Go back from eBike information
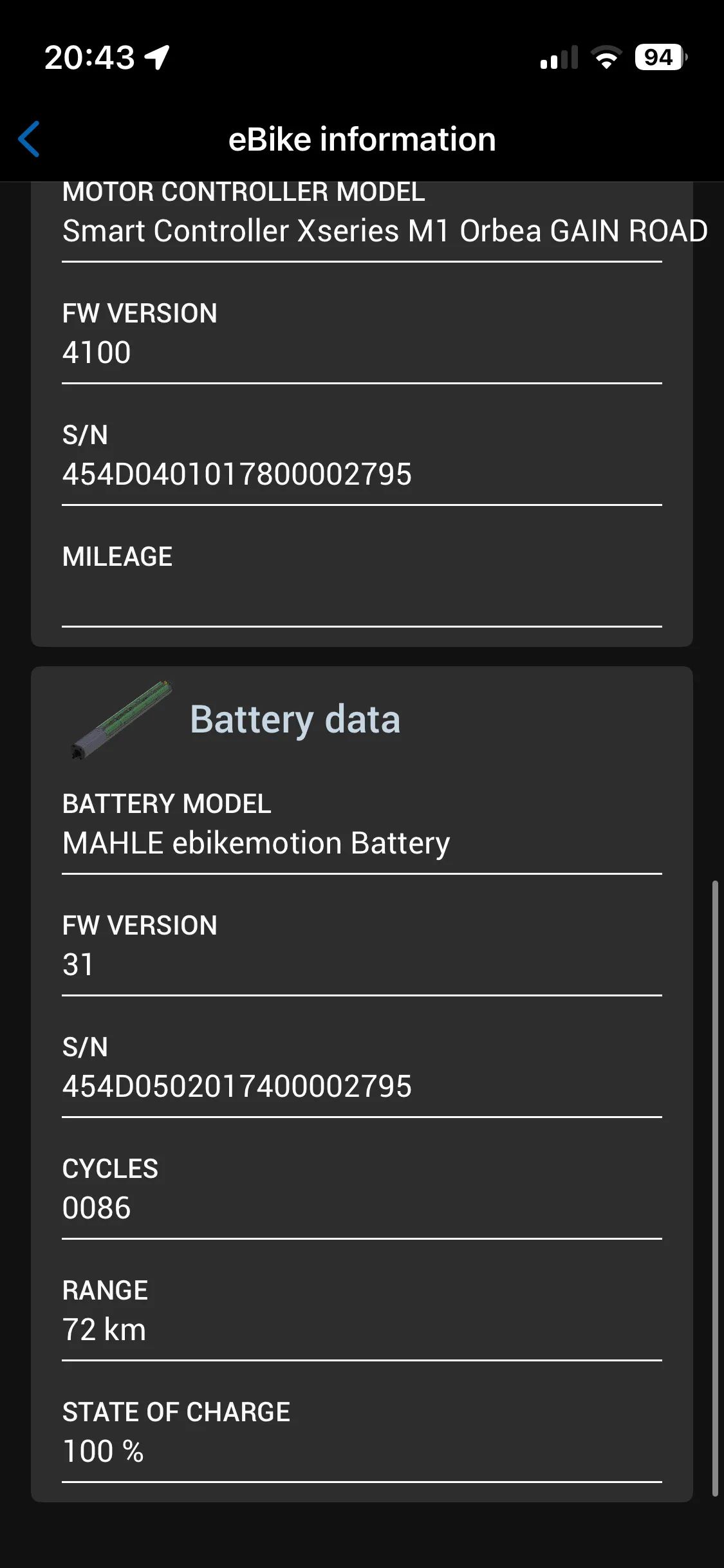Viewport: 724px width, 1568px height. [30, 139]
